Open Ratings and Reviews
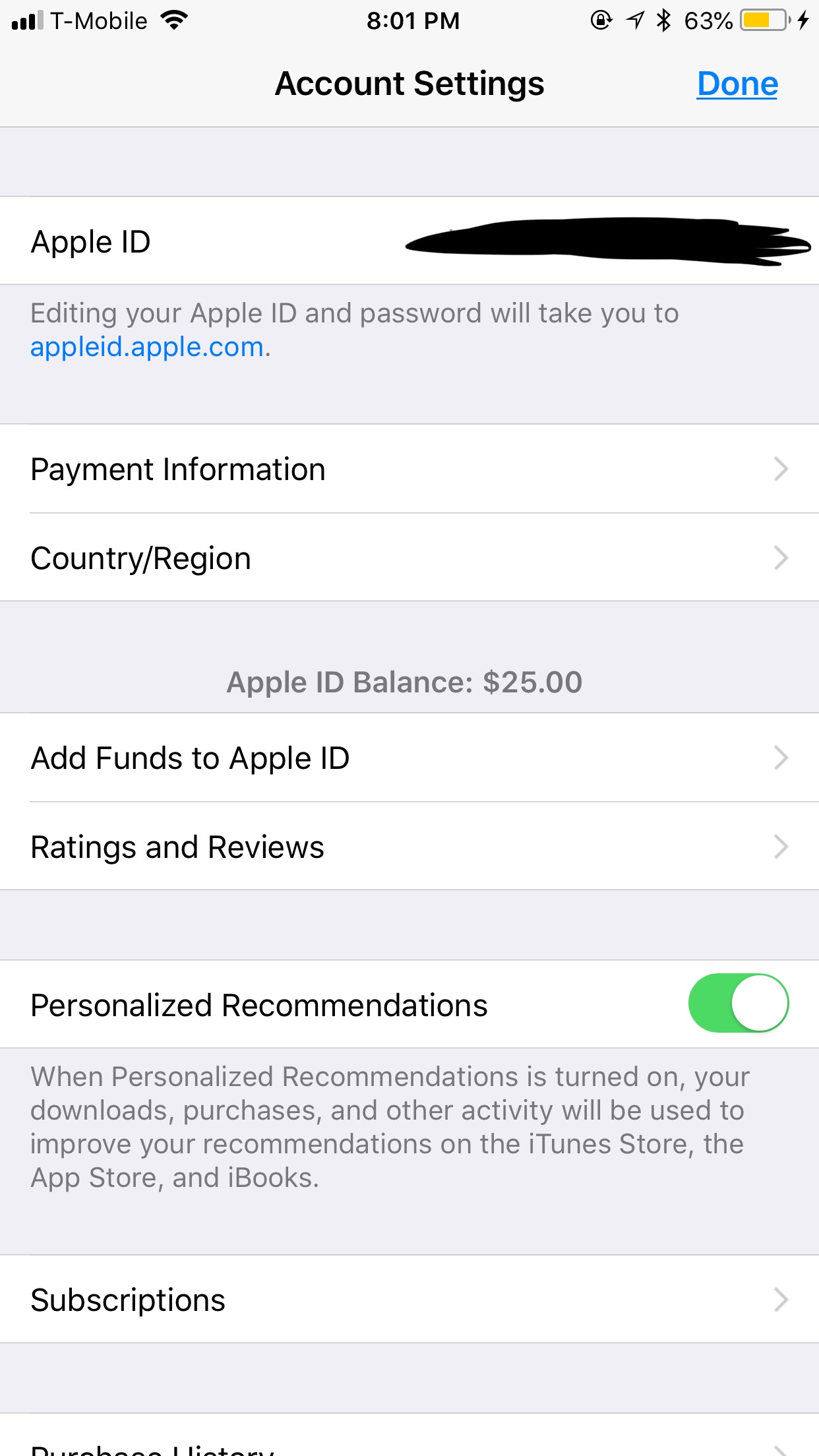The width and height of the screenshot is (819, 1456). (409, 847)
